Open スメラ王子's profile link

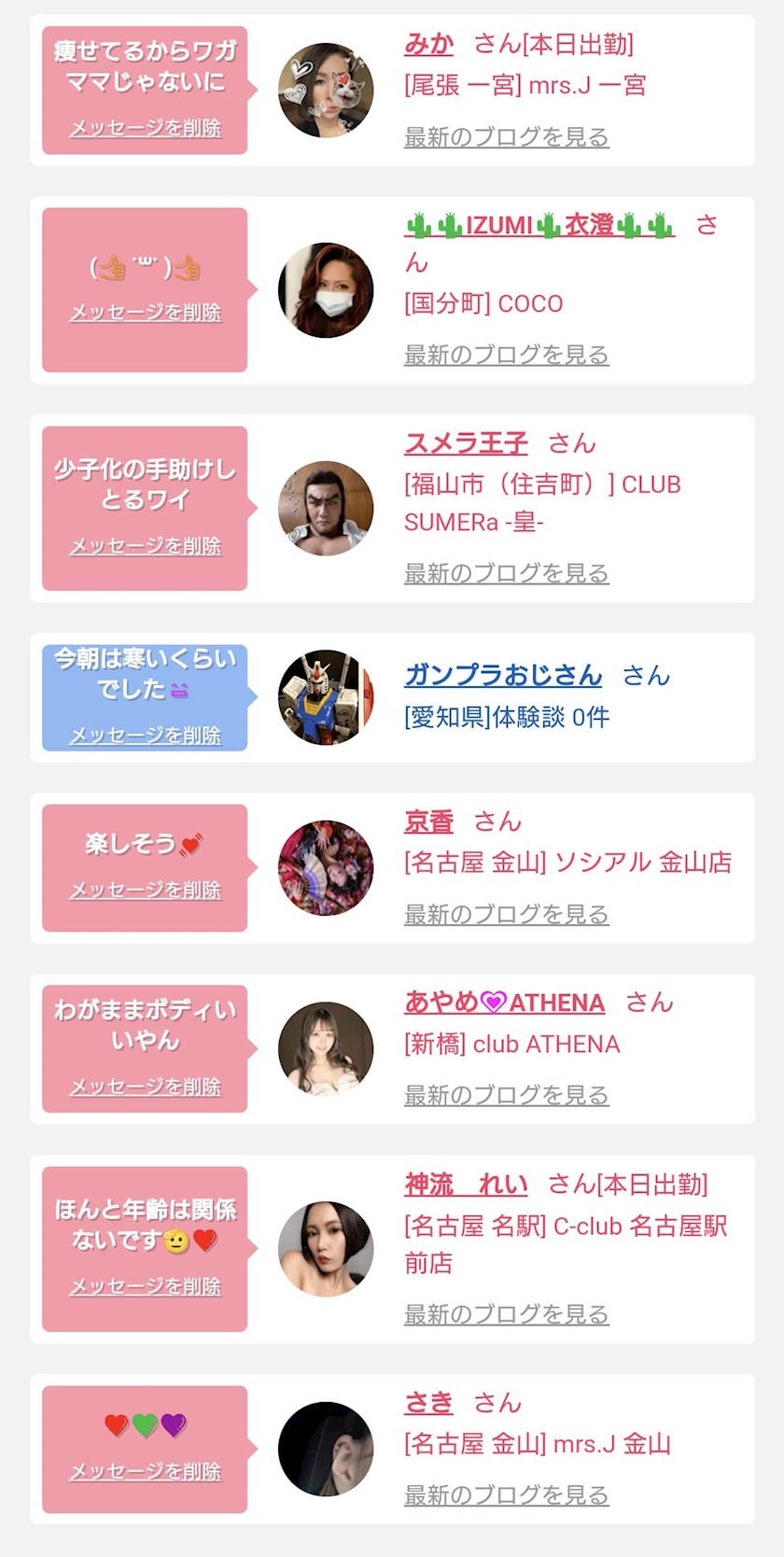[466, 442]
